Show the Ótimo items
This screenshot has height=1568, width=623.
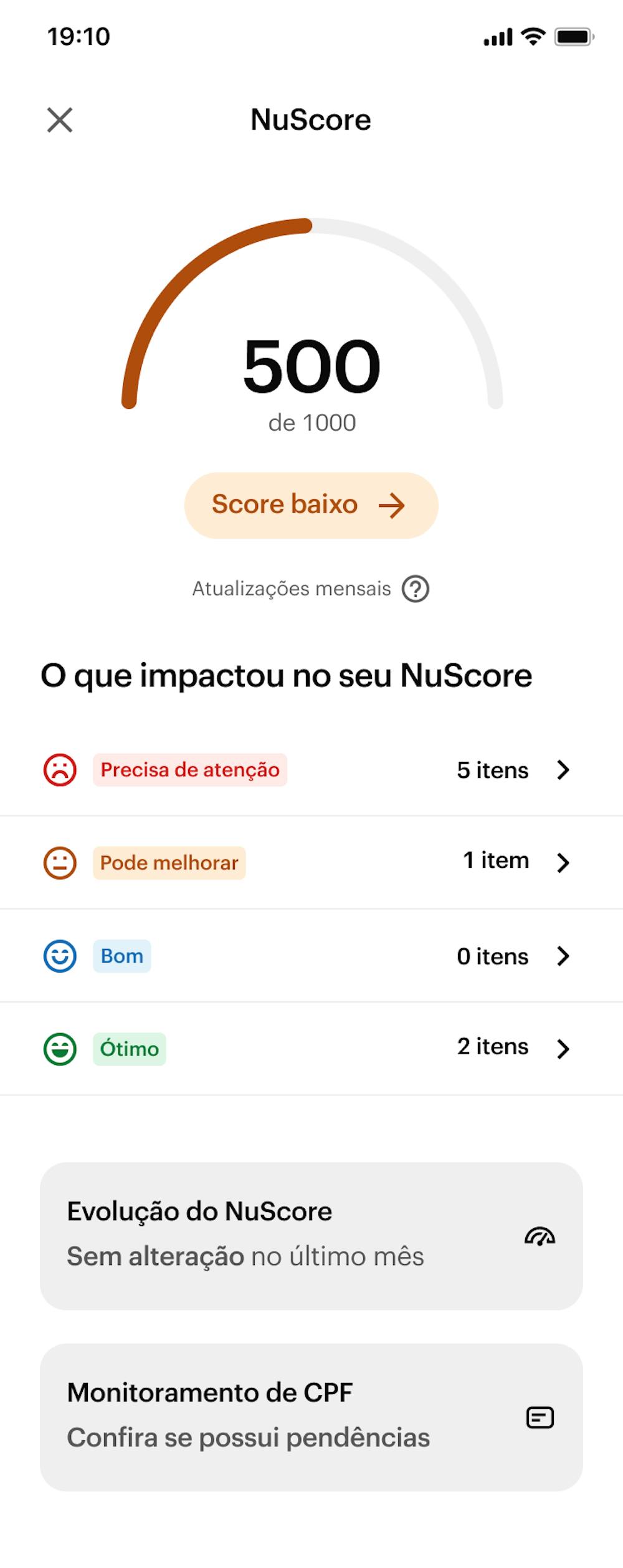tap(311, 1049)
